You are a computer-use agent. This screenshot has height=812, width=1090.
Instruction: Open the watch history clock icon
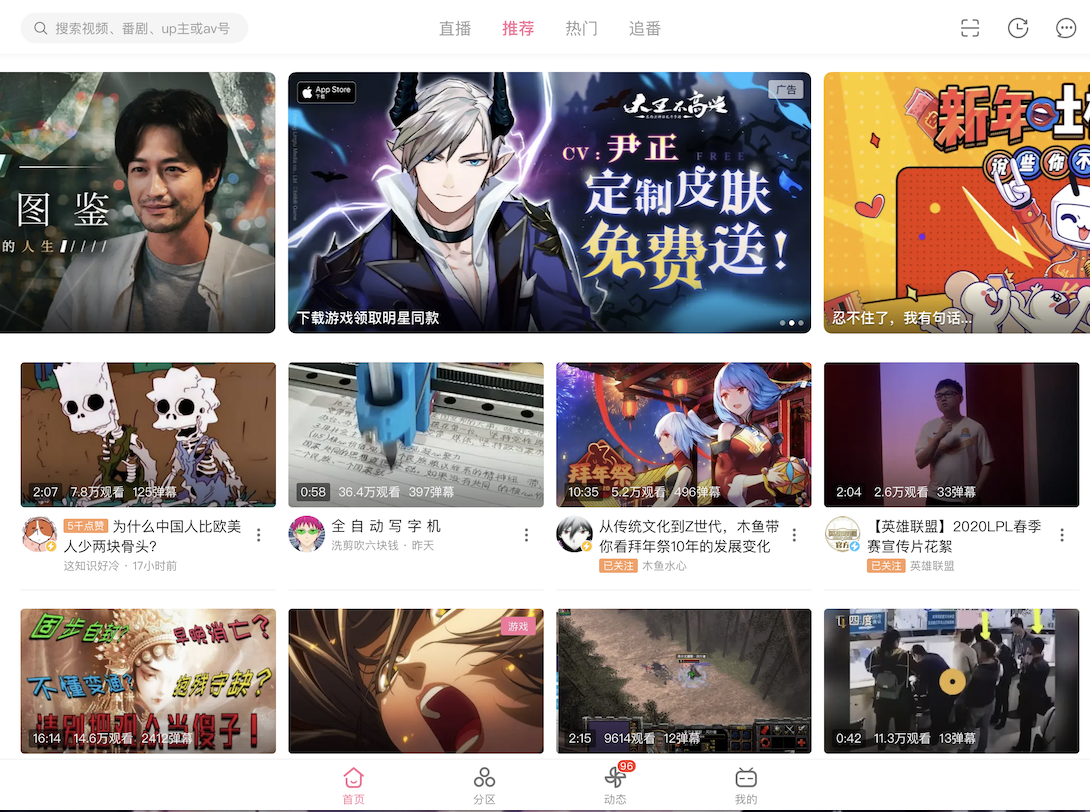click(x=1018, y=28)
